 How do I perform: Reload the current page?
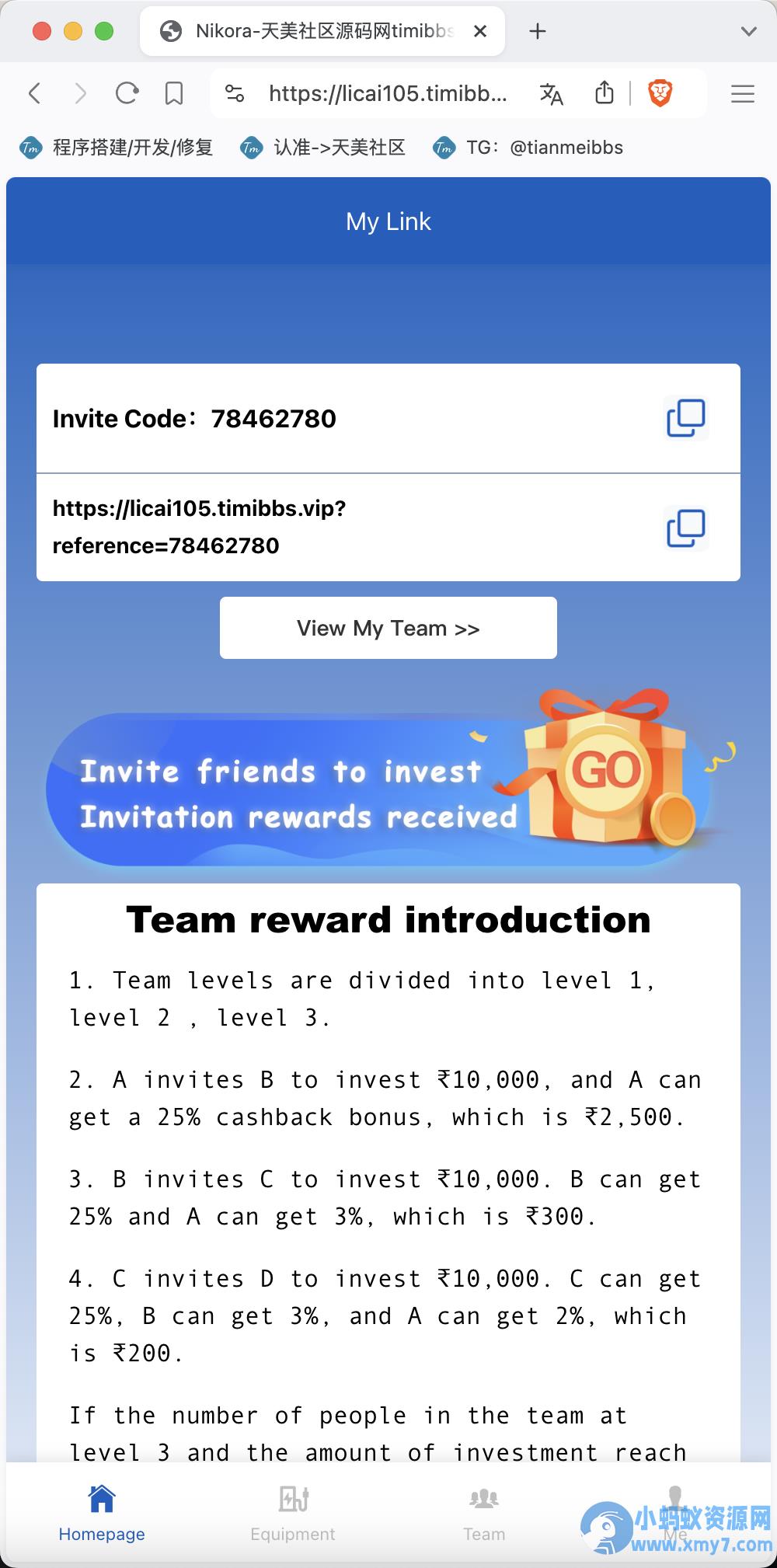pyautogui.click(x=127, y=94)
